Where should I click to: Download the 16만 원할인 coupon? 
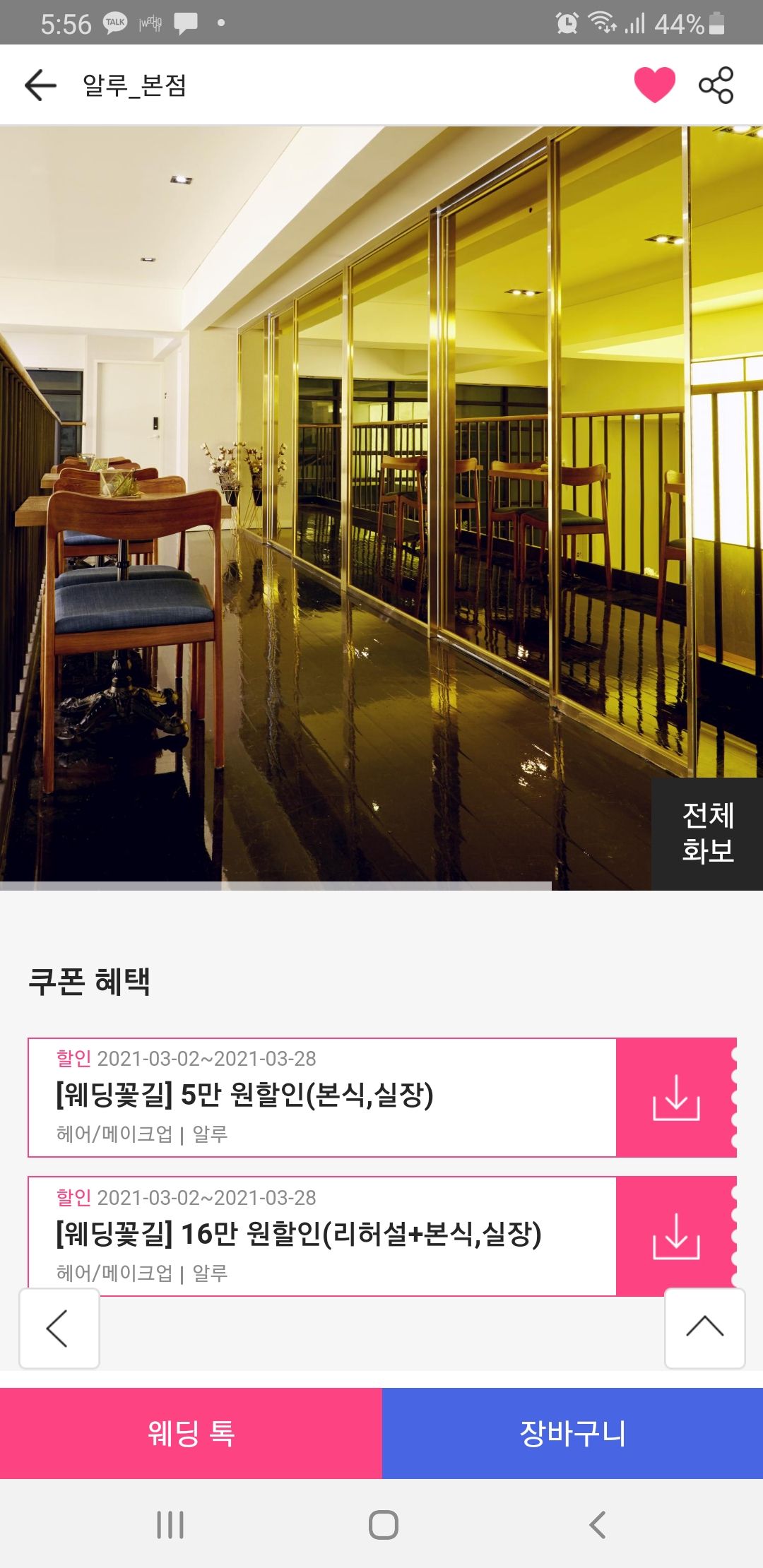tap(675, 1236)
